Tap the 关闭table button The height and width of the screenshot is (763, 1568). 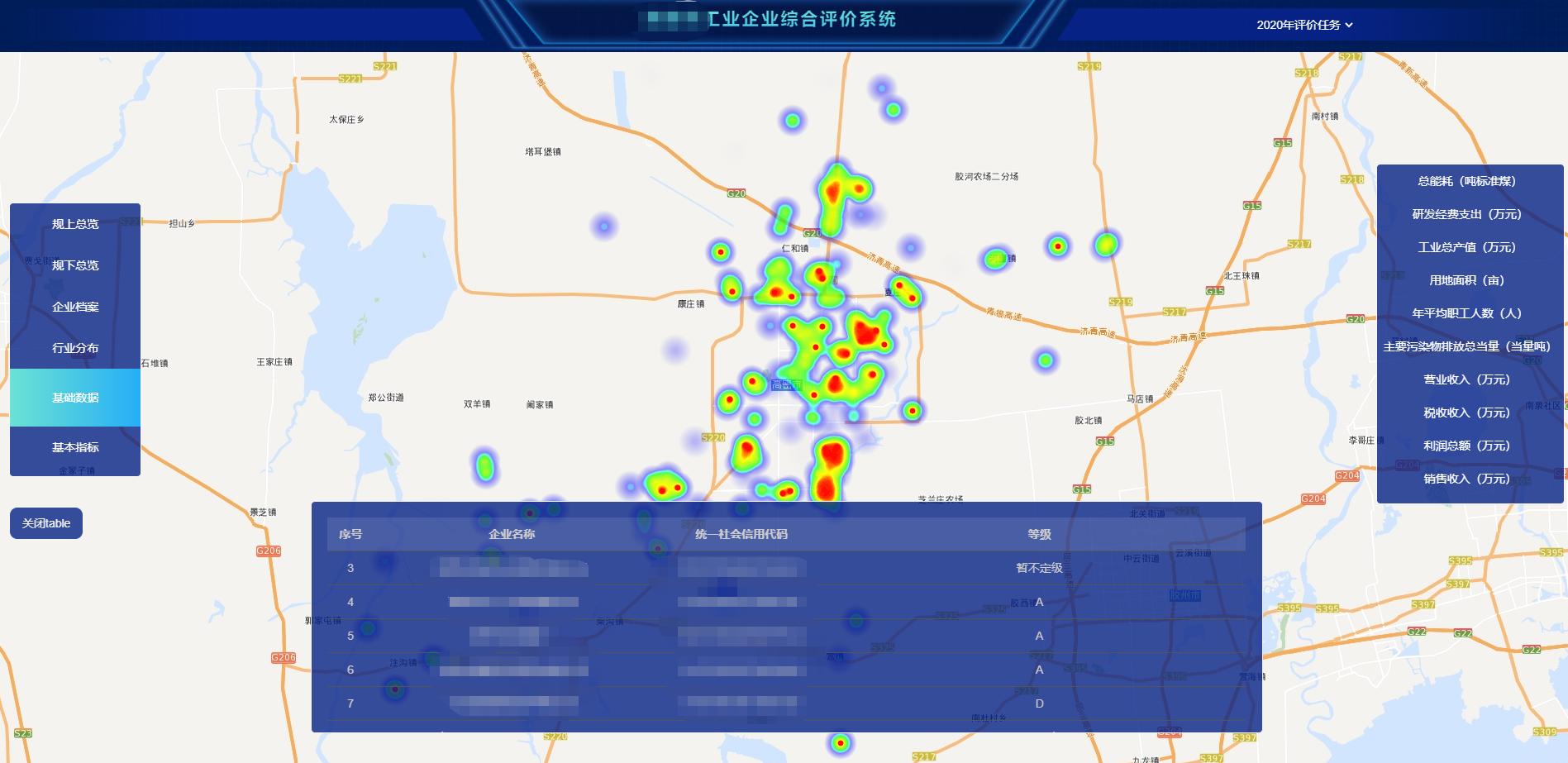coord(46,523)
